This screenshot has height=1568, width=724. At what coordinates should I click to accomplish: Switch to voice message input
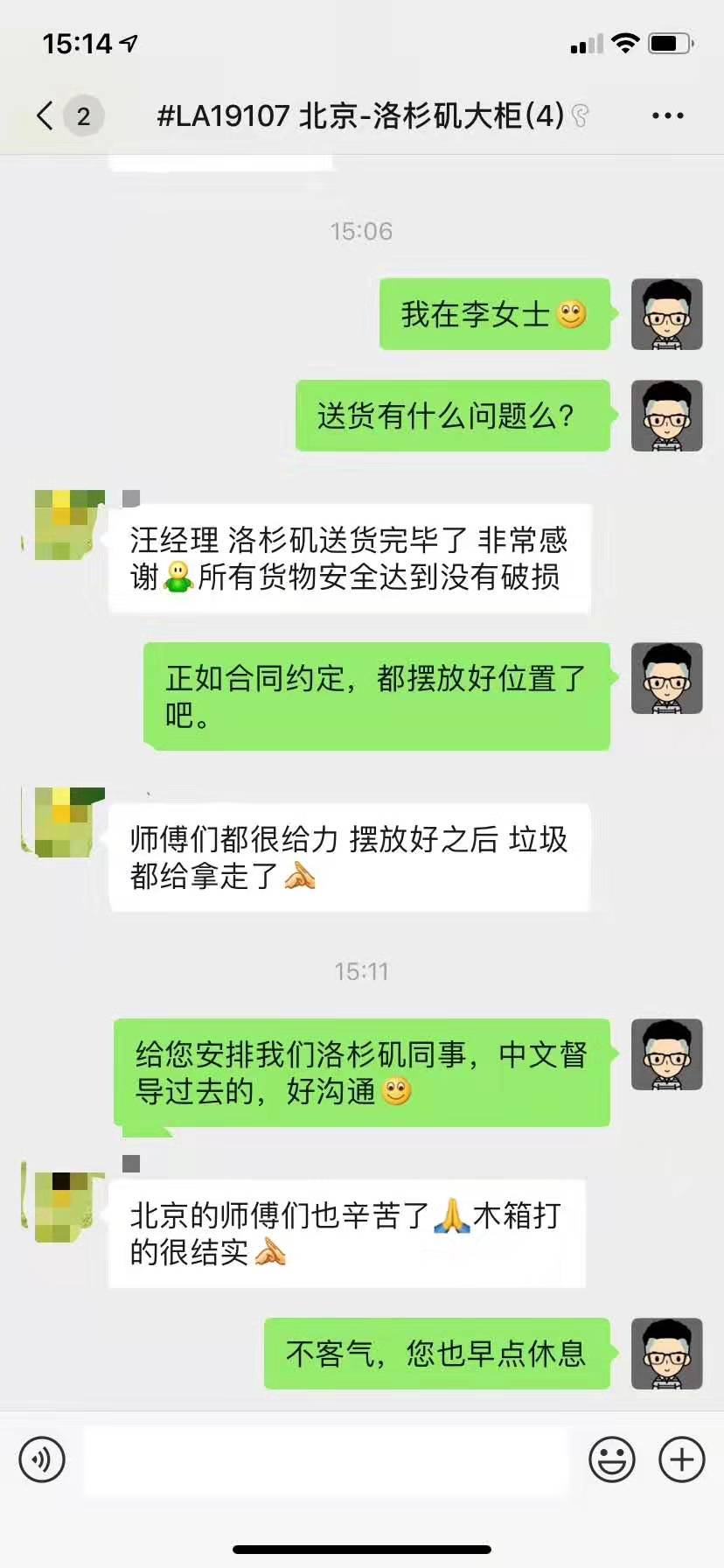click(x=42, y=1459)
